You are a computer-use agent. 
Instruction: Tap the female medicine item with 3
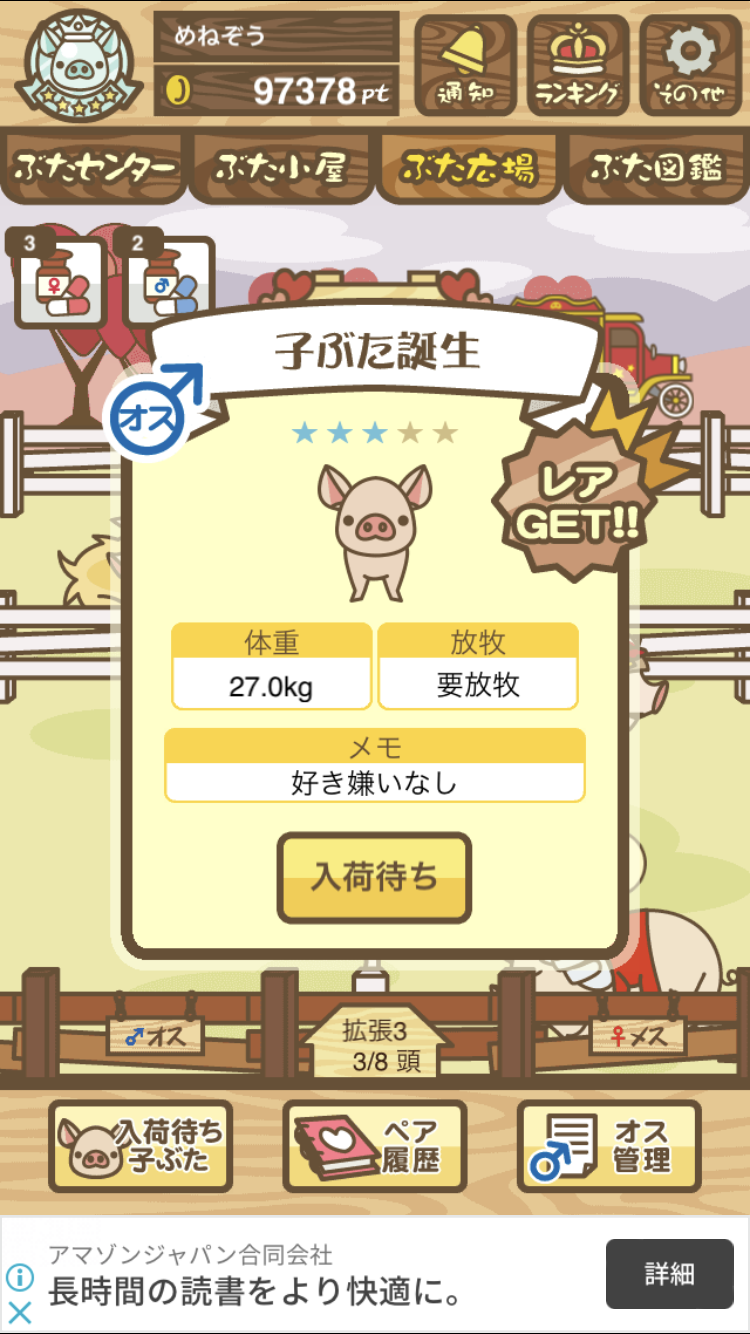pos(58,281)
